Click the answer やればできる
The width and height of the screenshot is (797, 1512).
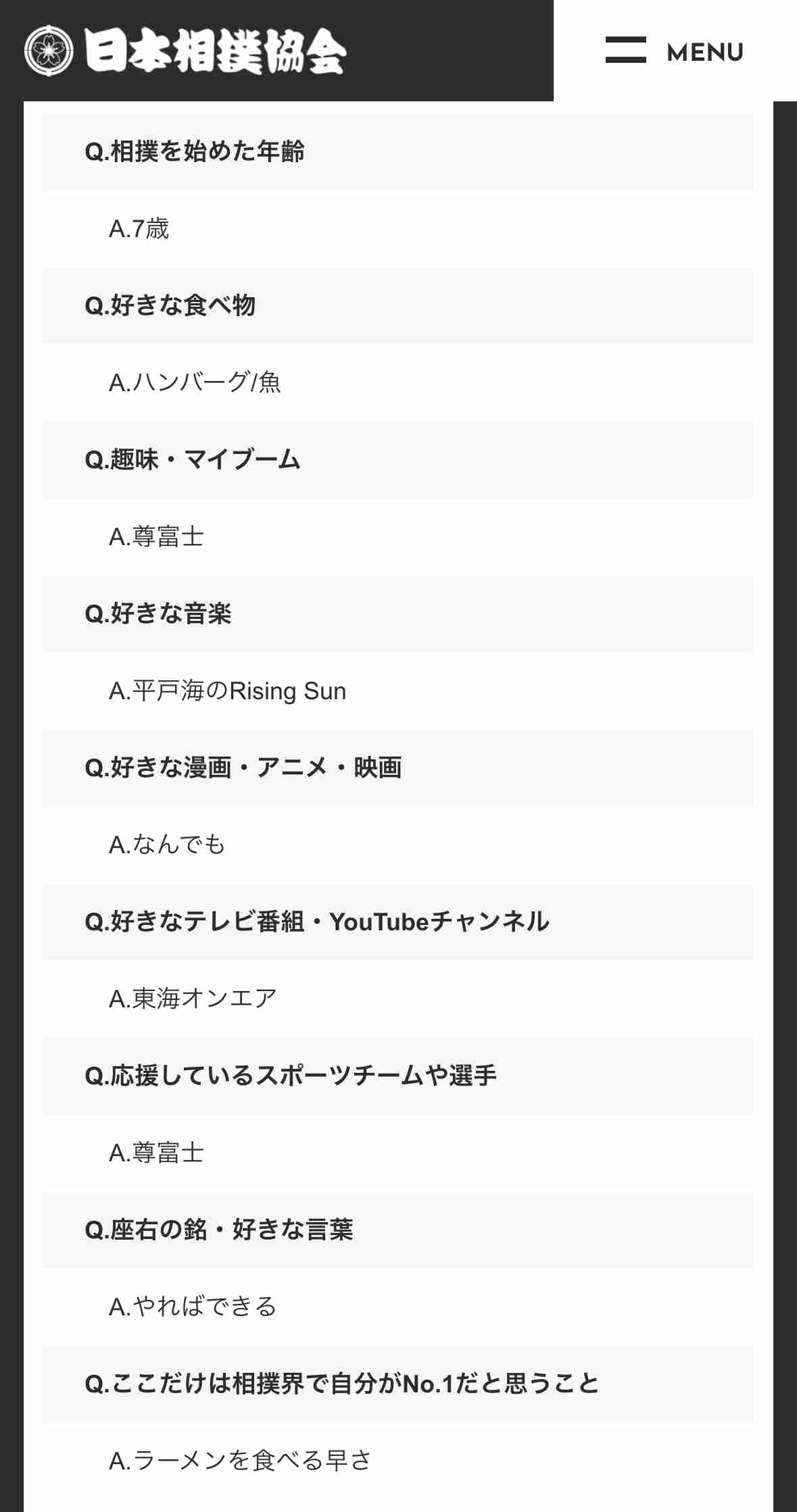[x=193, y=1305]
